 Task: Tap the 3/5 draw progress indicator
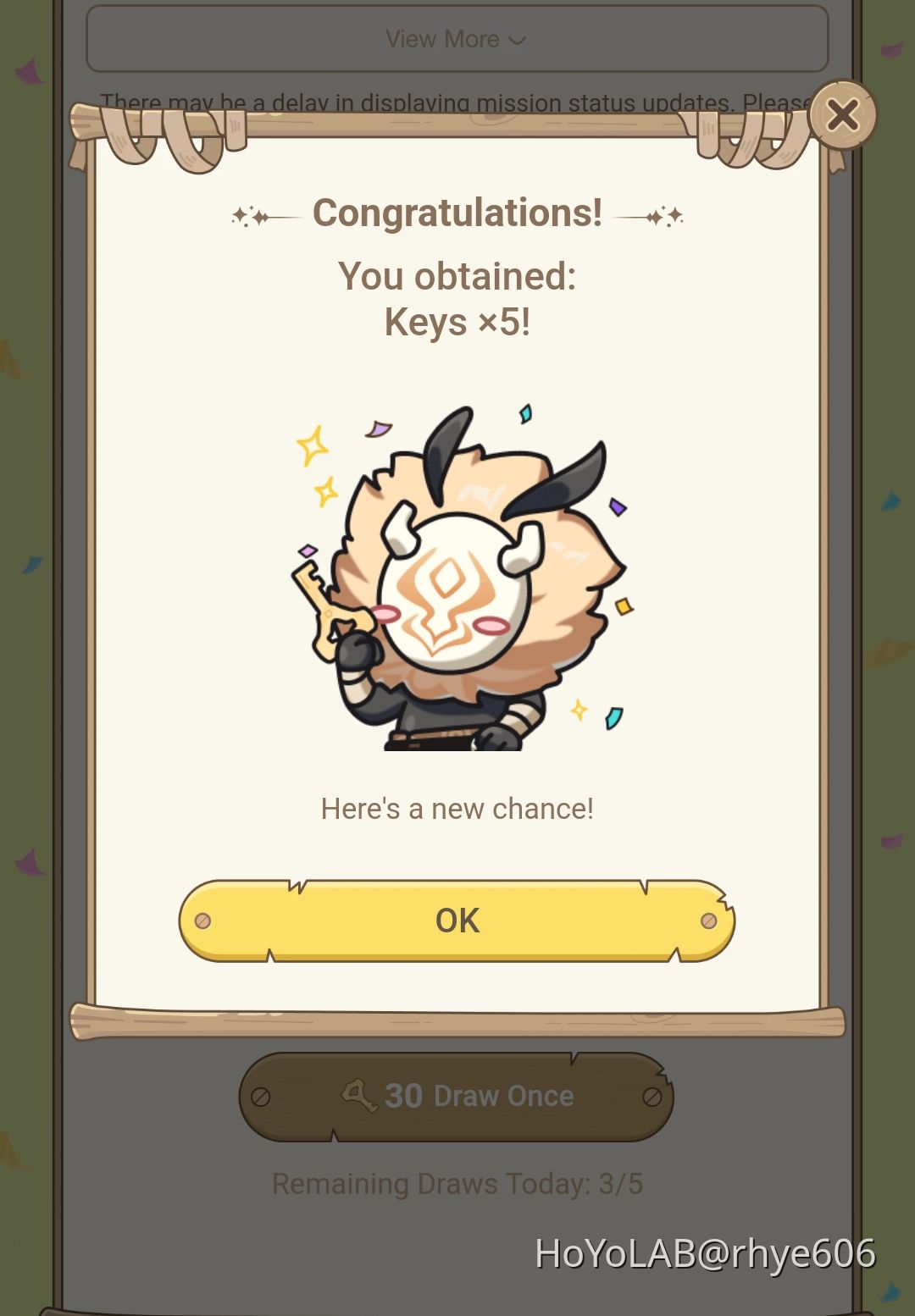[624, 1184]
